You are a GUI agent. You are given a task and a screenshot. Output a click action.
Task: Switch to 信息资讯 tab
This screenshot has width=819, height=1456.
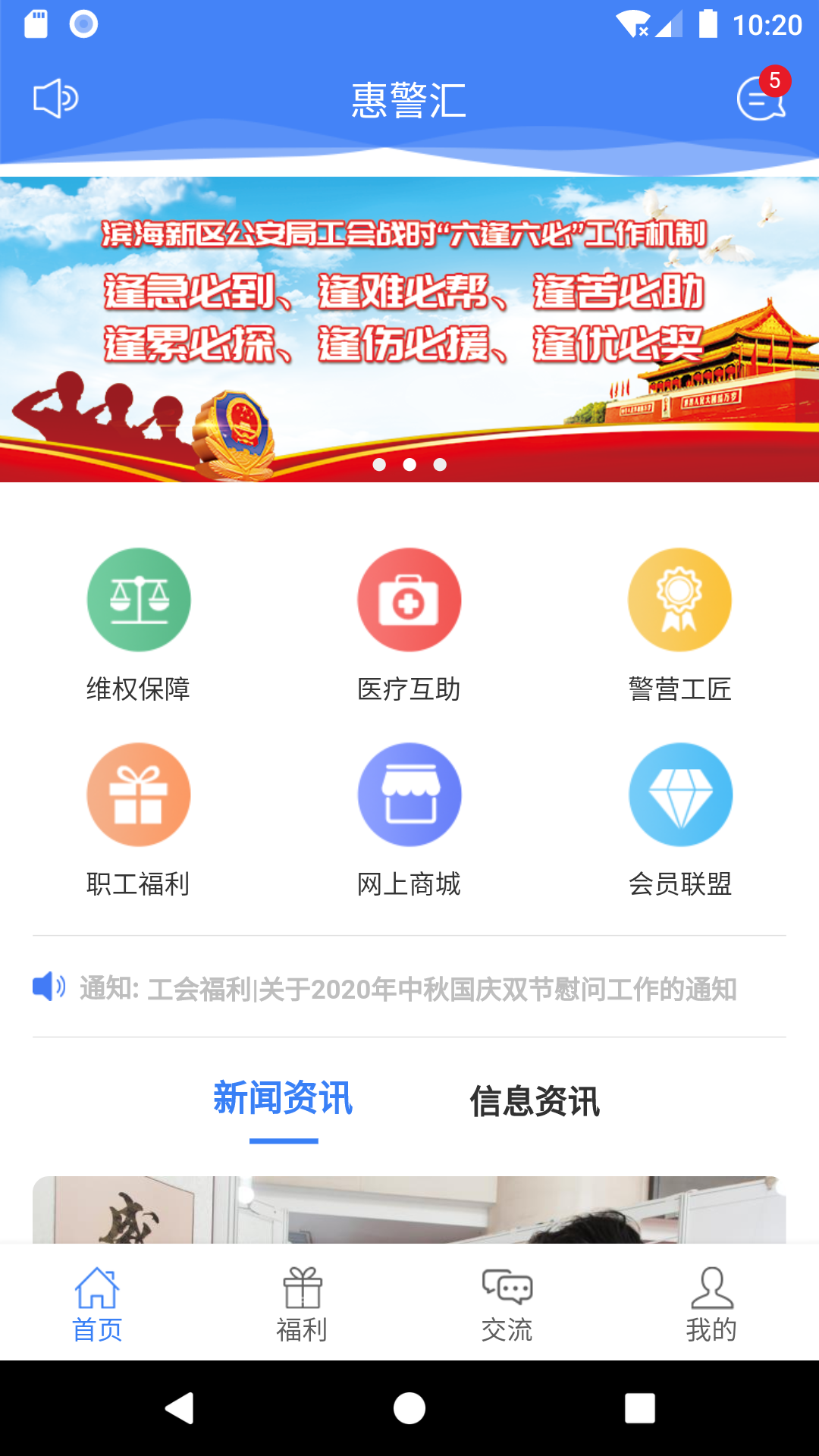pos(535,1101)
